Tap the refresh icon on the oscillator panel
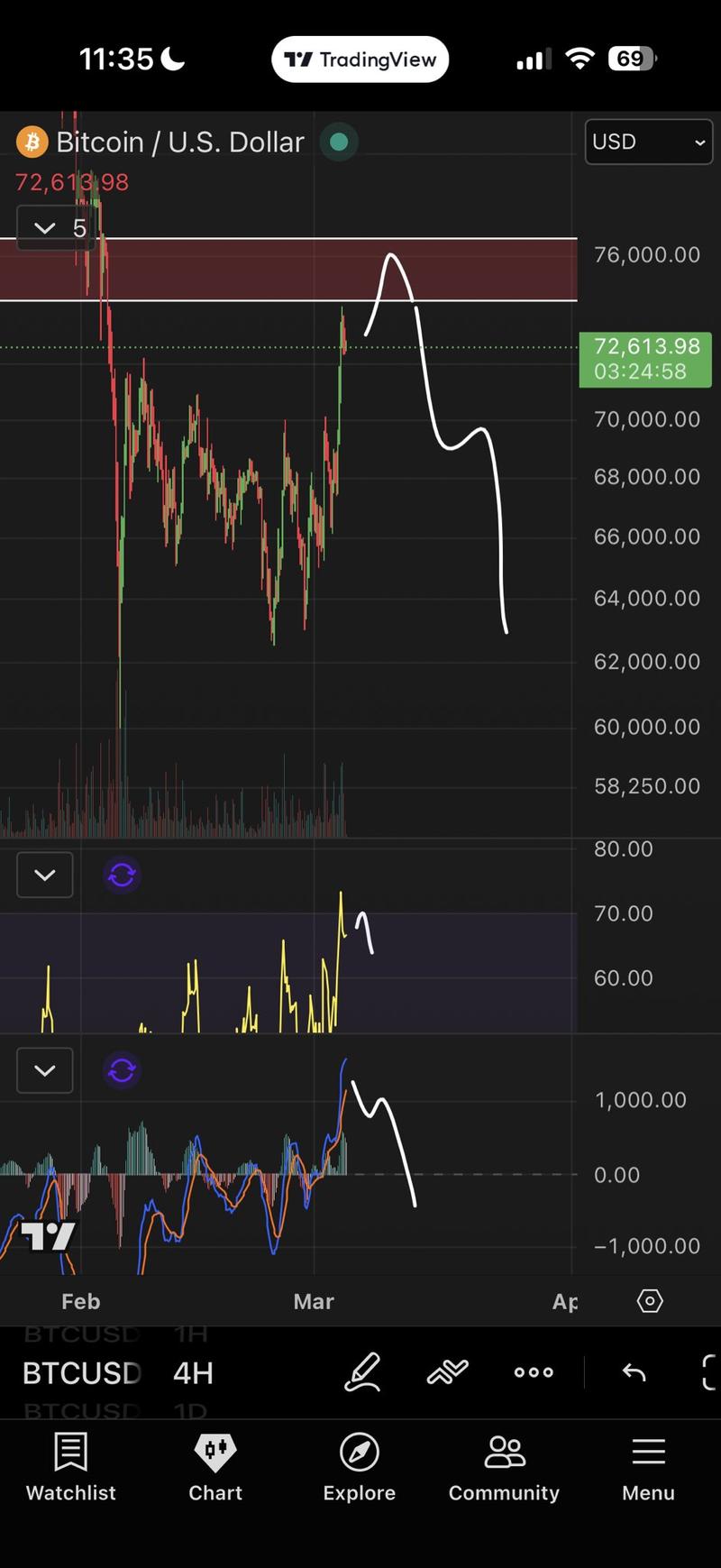This screenshot has height=1568, width=721. click(x=122, y=875)
